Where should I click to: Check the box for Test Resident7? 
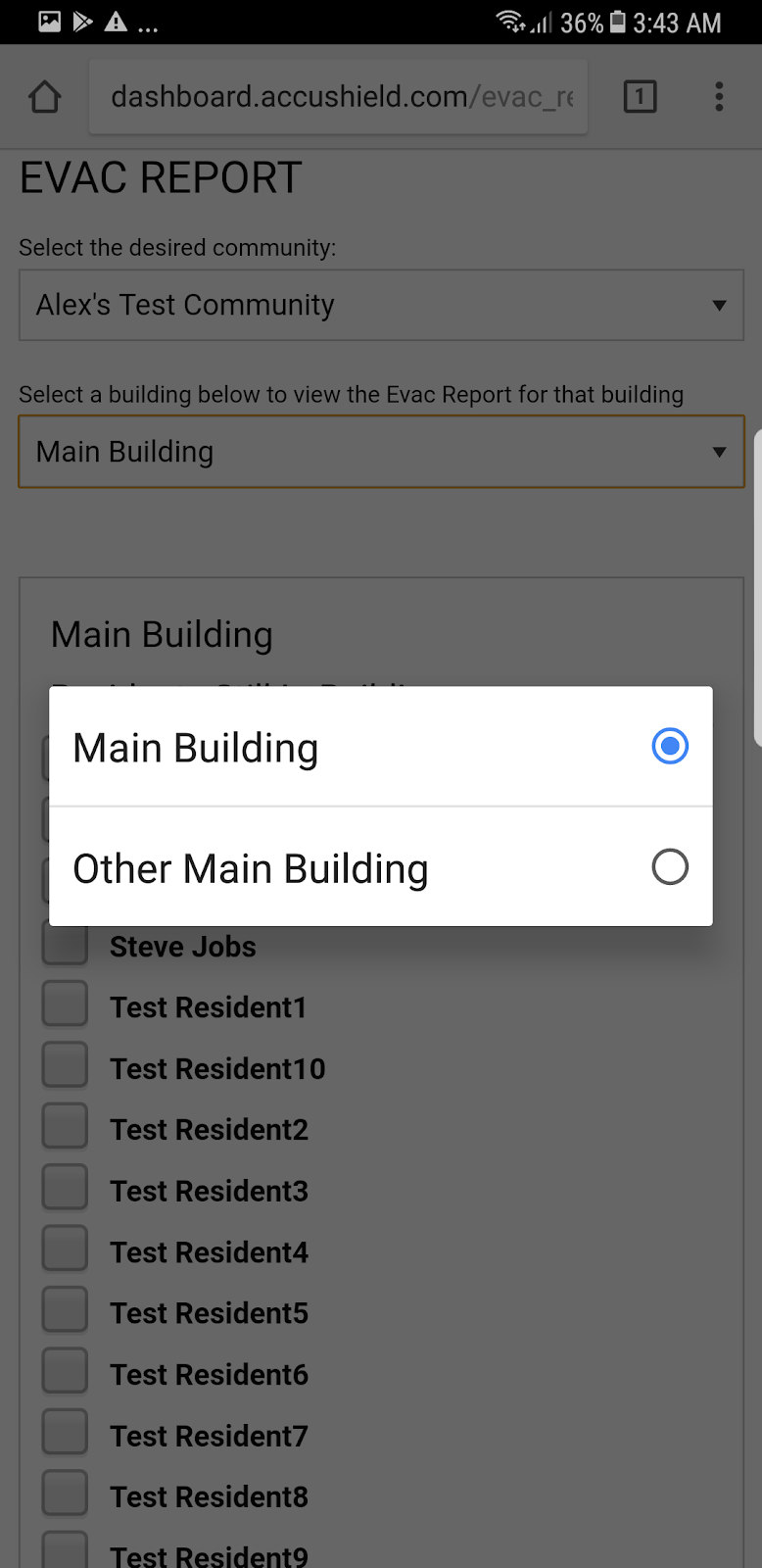click(x=65, y=1434)
